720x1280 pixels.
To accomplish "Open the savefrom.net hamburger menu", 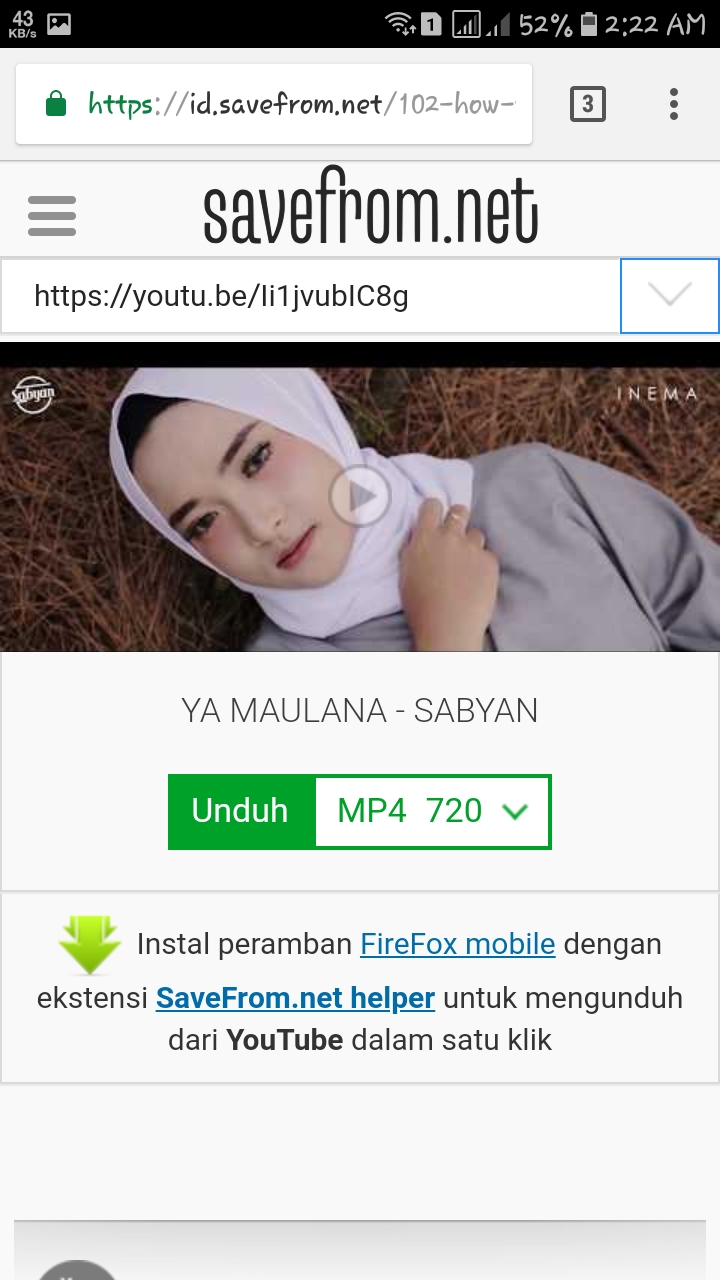I will pyautogui.click(x=52, y=216).
